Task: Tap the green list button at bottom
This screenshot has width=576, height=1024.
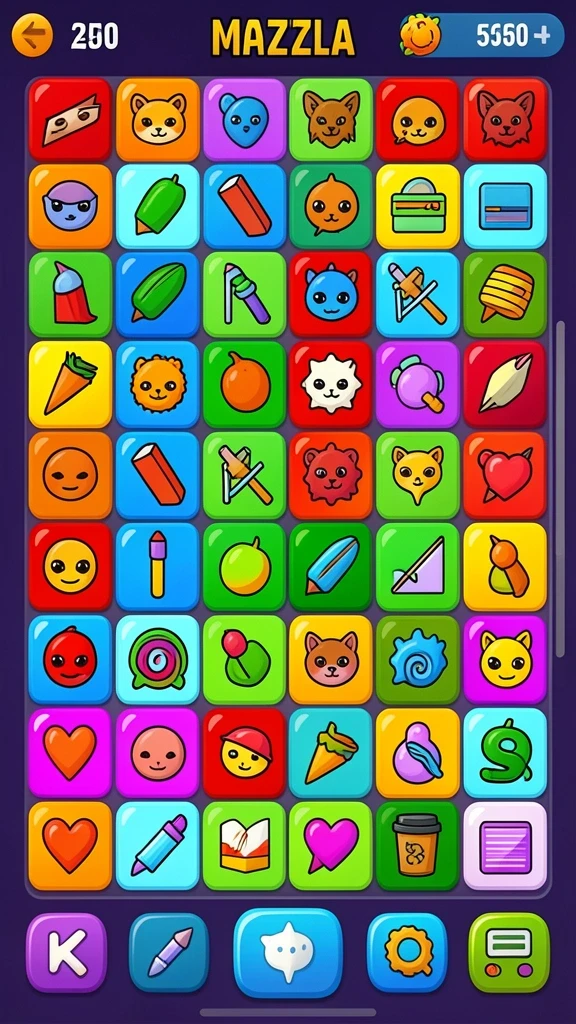Action: [x=509, y=952]
